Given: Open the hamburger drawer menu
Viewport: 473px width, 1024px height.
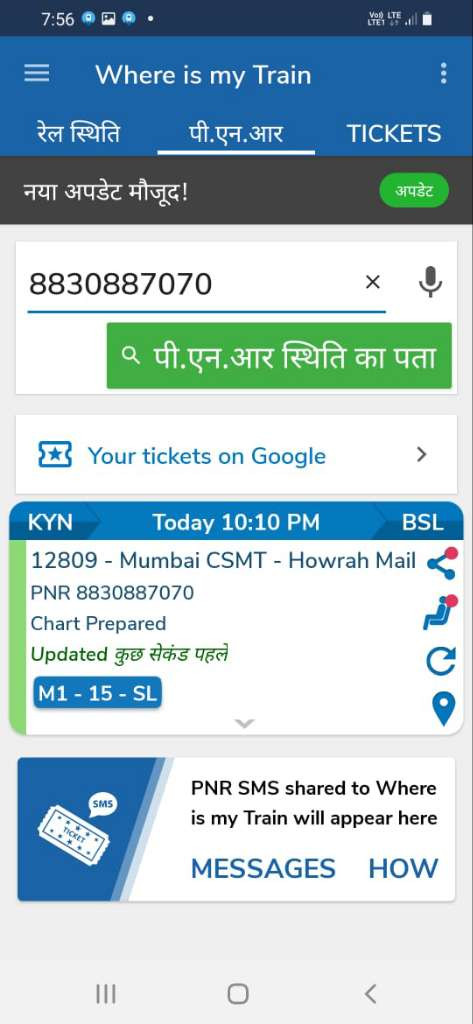Looking at the screenshot, I should pos(37,73).
